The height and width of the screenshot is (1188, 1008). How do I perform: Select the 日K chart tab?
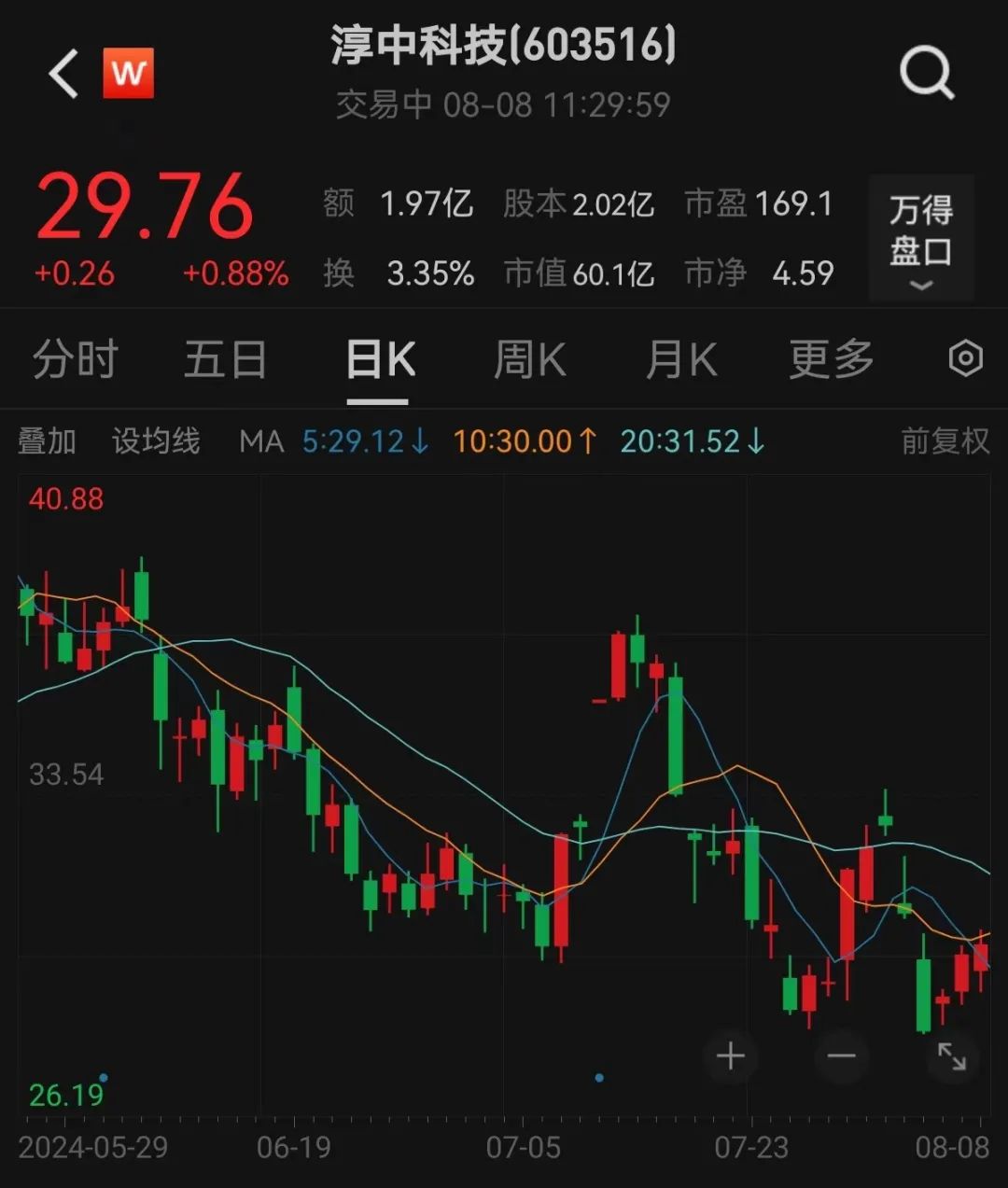pos(379,359)
